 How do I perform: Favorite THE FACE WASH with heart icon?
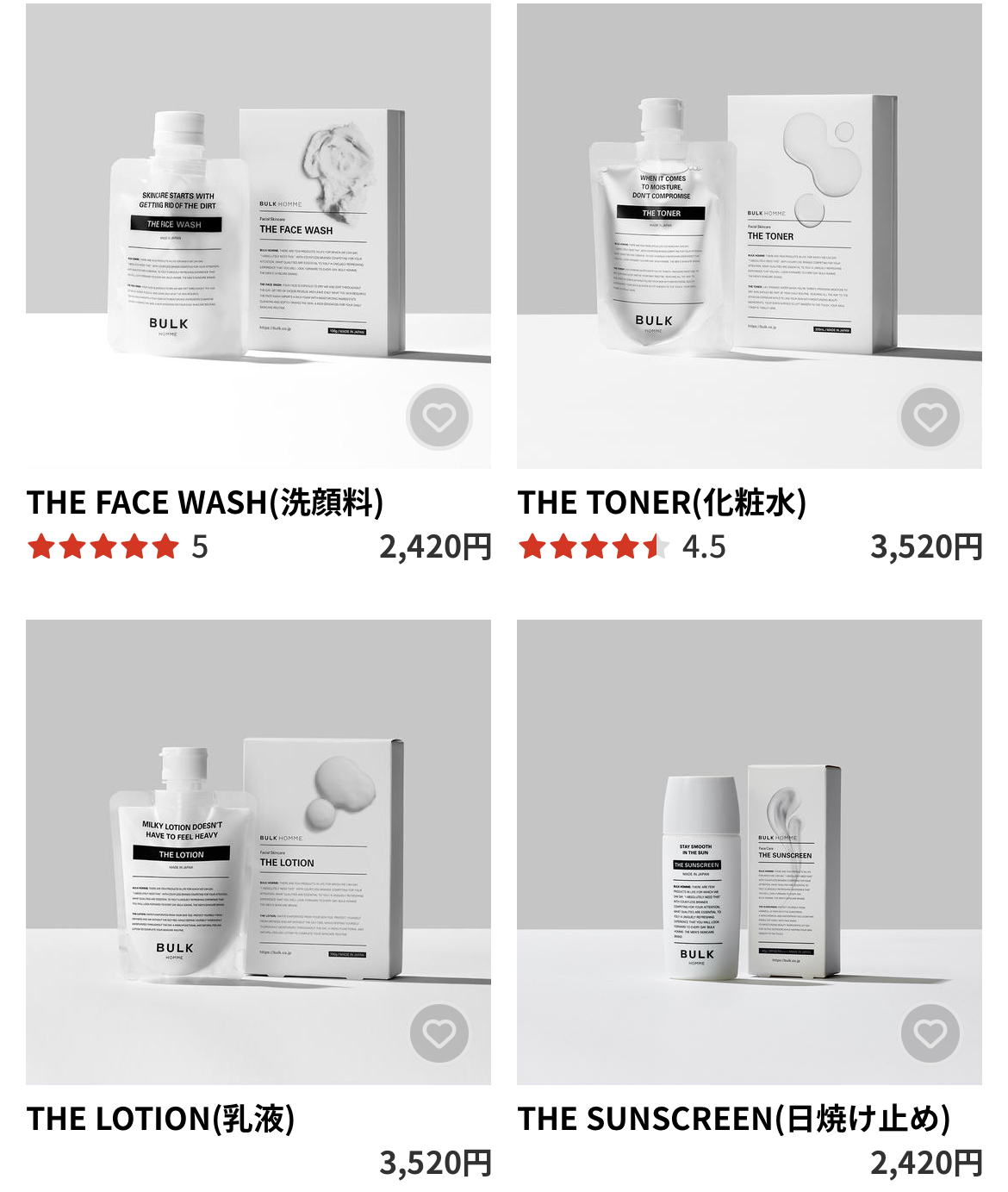point(439,417)
